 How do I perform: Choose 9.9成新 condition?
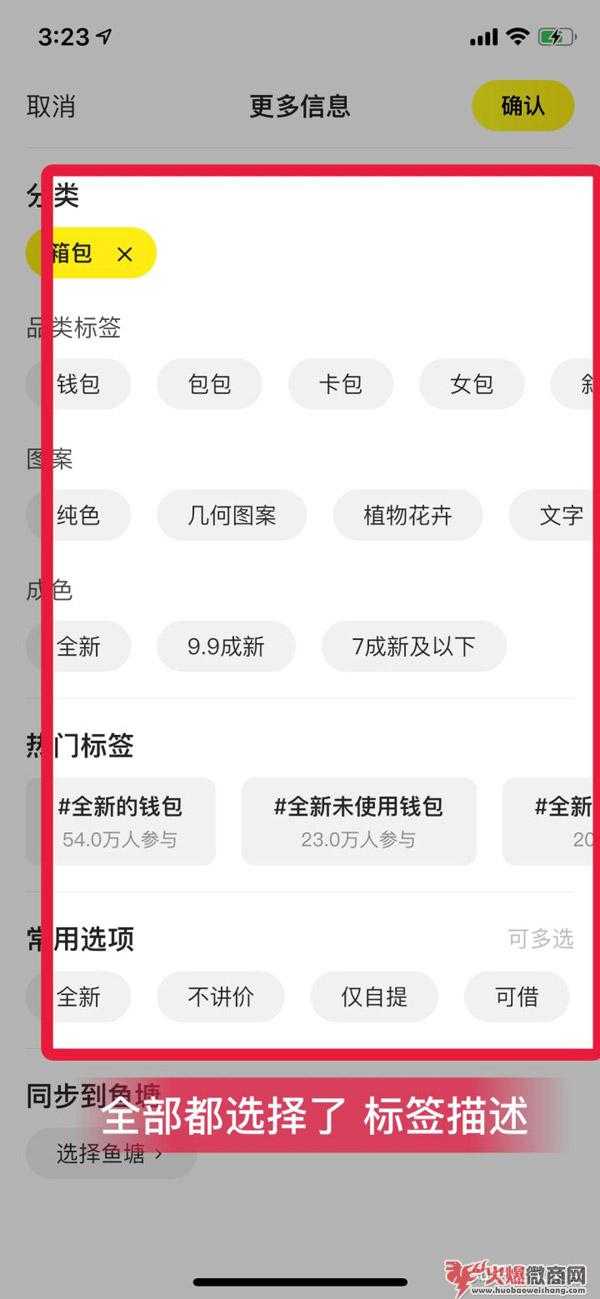(226, 647)
